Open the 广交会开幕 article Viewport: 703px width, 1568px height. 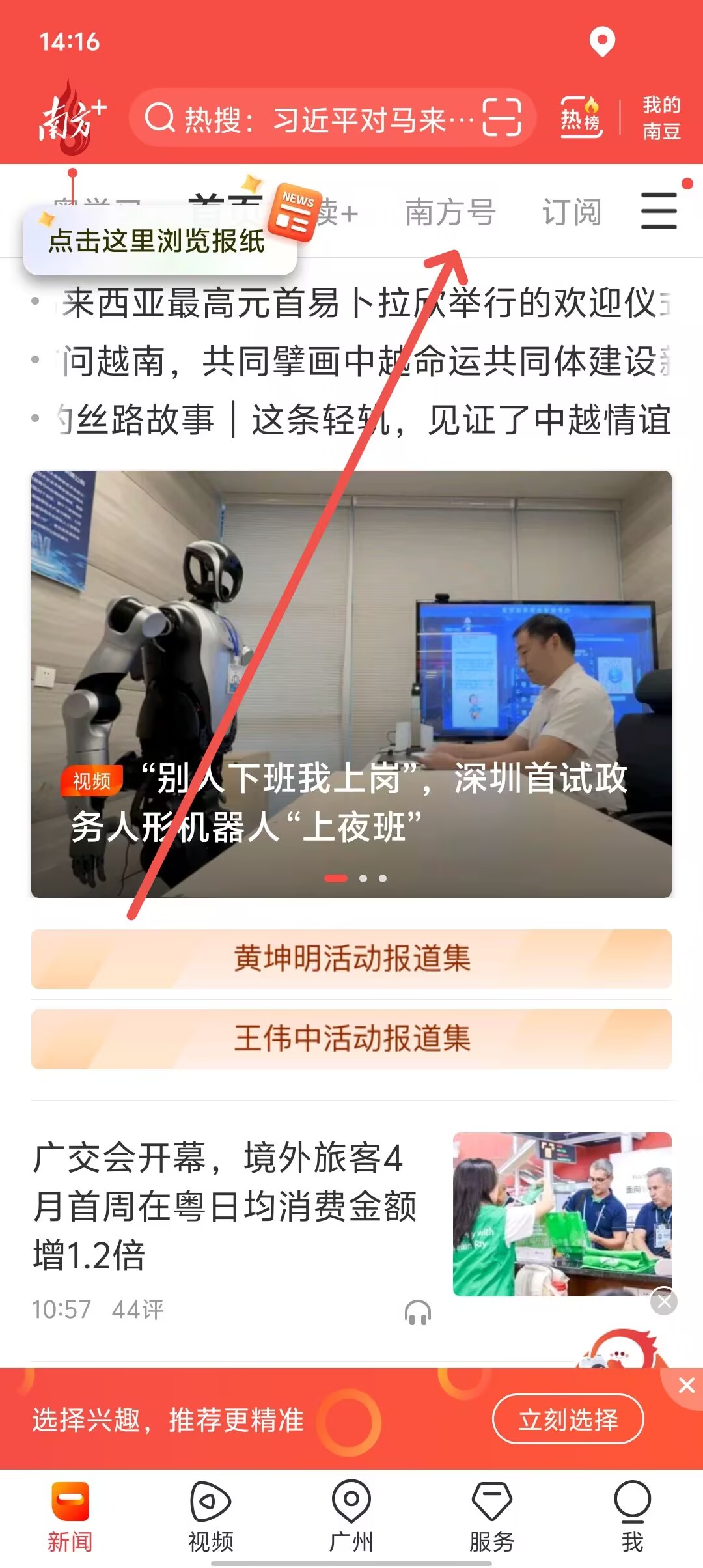click(225, 1206)
